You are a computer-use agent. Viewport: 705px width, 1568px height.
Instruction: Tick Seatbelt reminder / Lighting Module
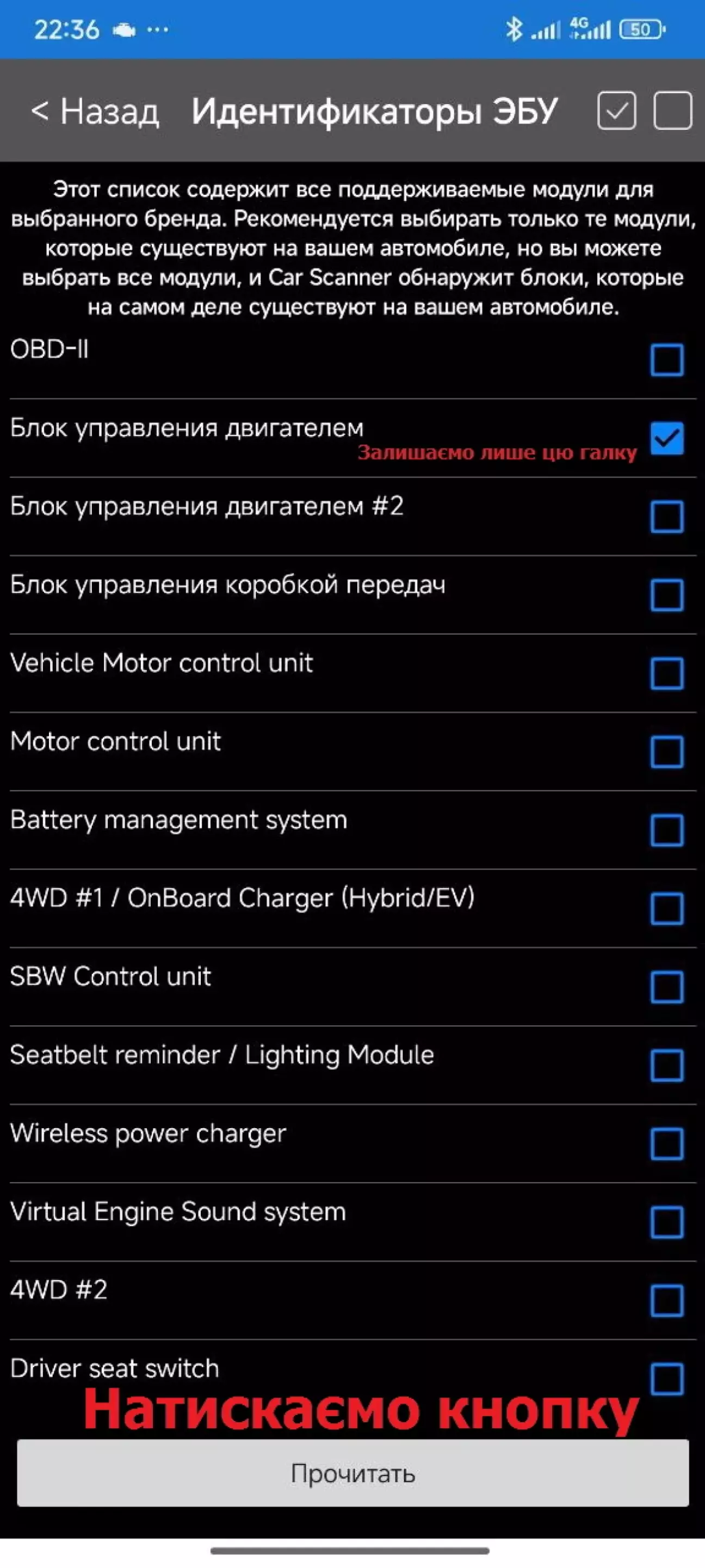pyautogui.click(x=667, y=1065)
